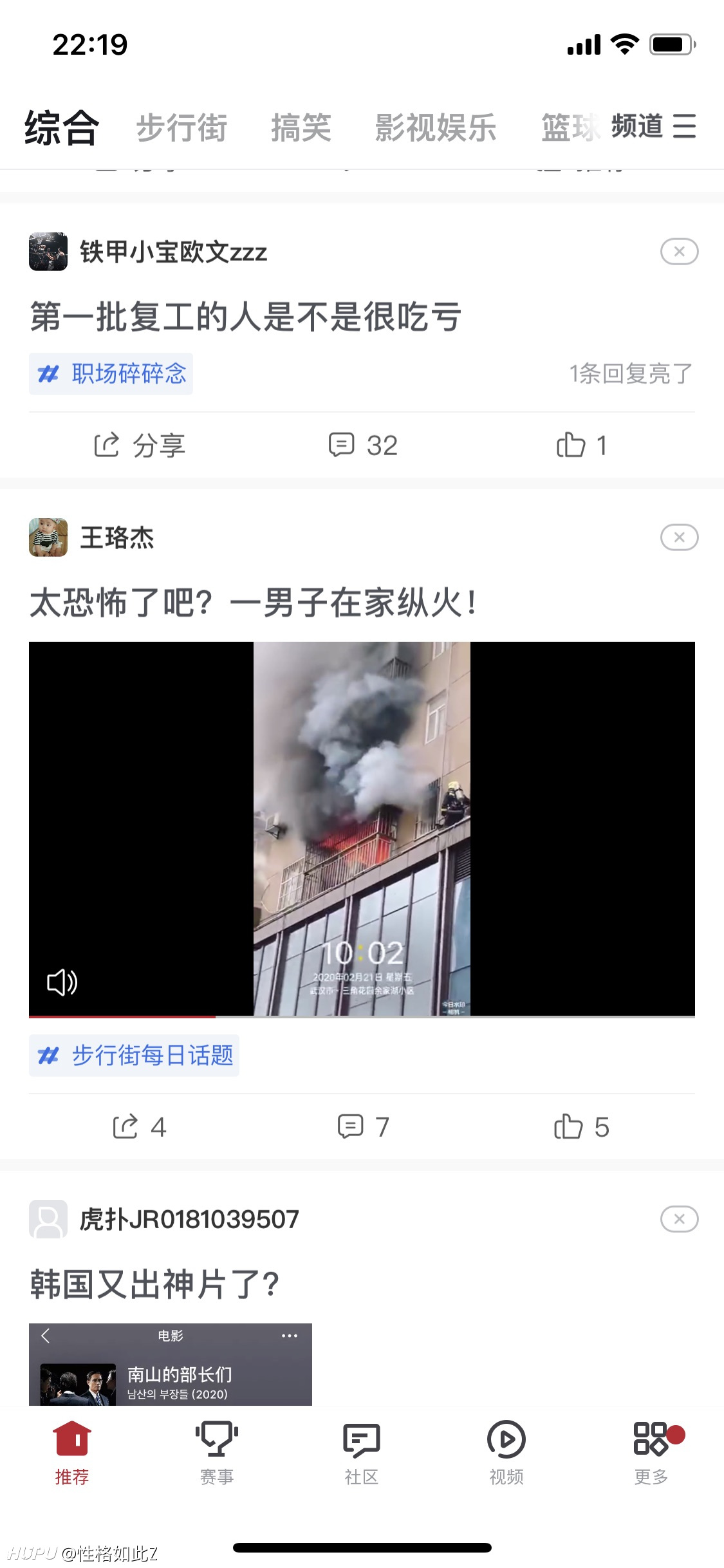Switch to the 视频 tab
The height and width of the screenshot is (1568, 724).
pos(506,1453)
